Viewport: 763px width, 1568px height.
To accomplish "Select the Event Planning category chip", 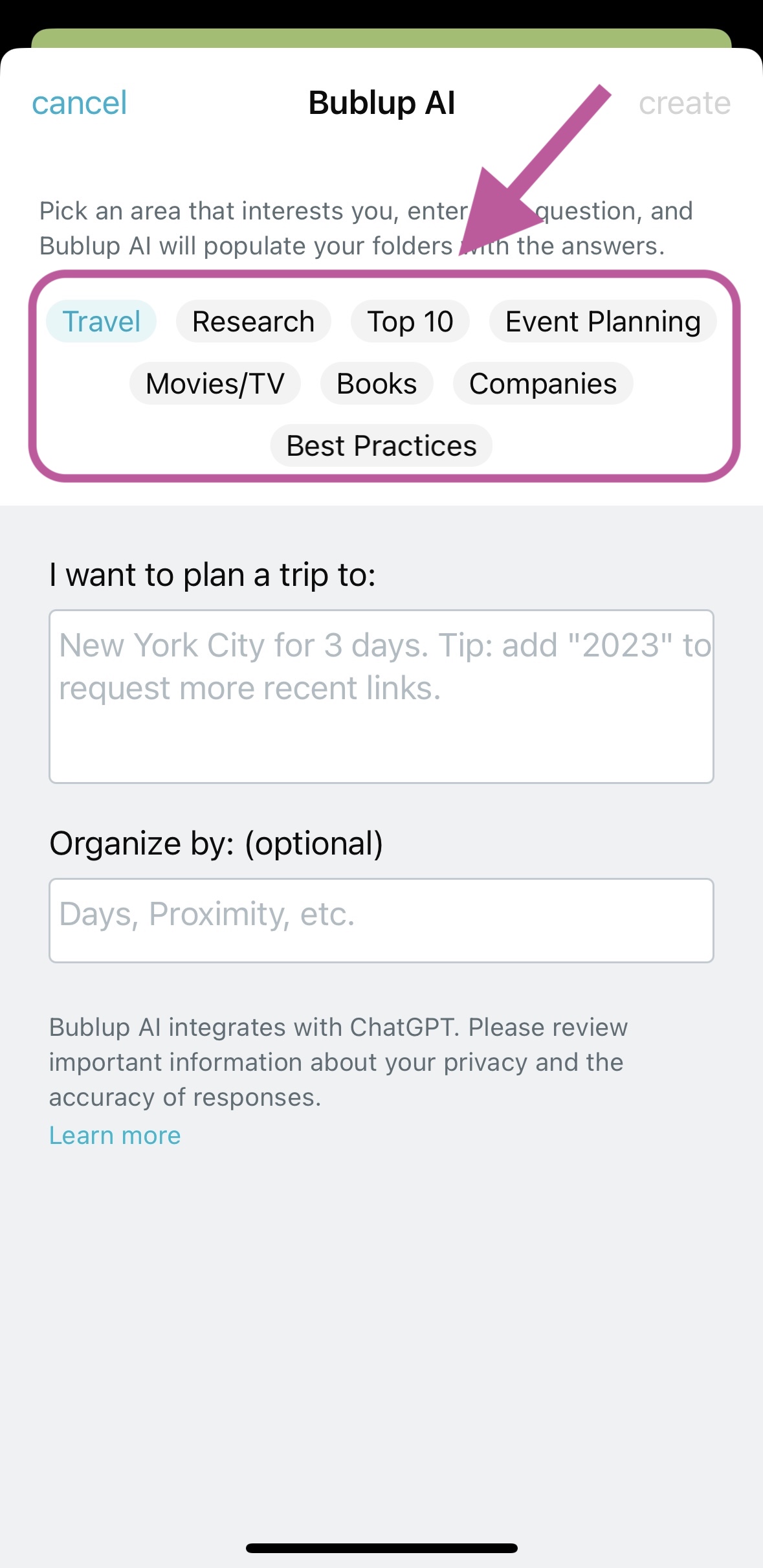I will point(603,321).
